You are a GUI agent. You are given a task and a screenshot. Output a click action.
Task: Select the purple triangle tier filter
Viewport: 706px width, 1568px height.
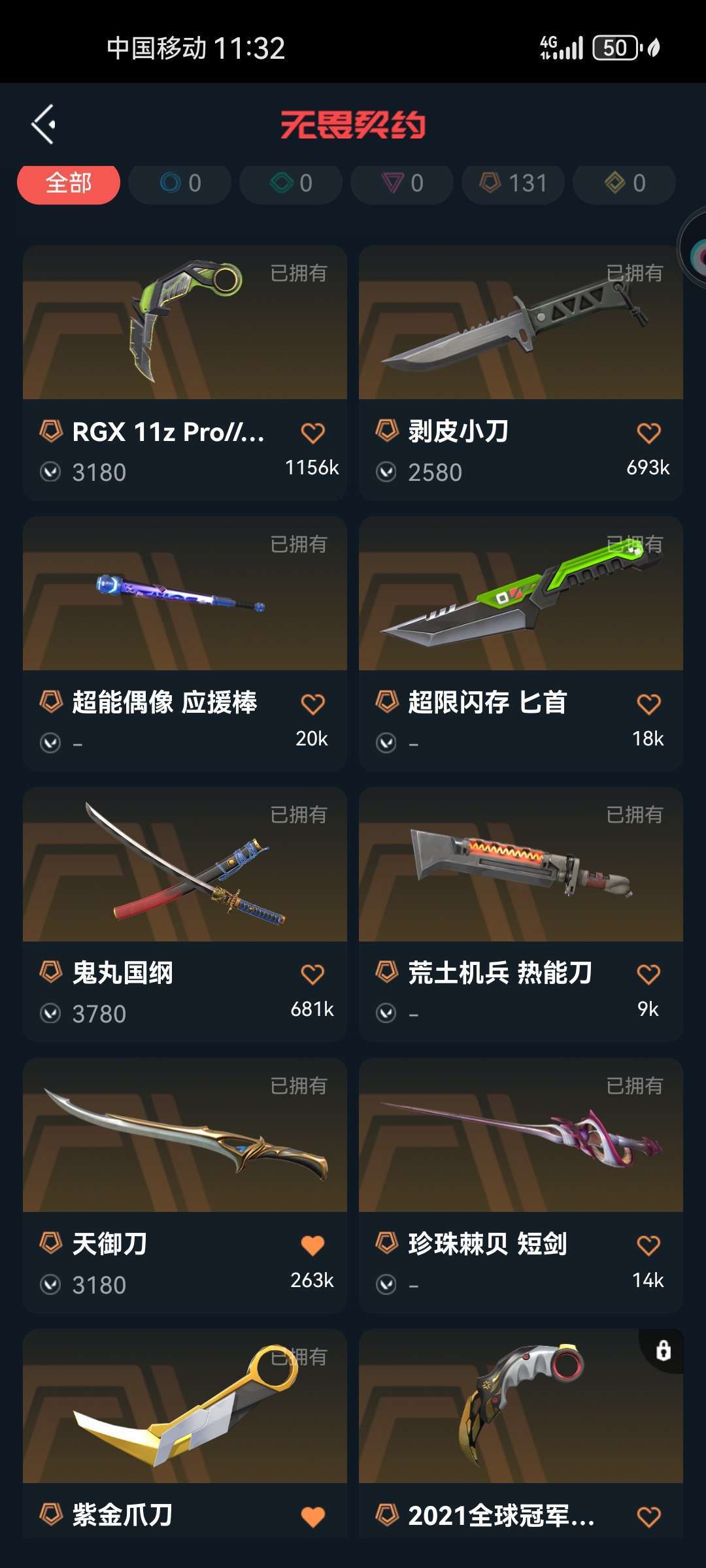pyautogui.click(x=402, y=184)
